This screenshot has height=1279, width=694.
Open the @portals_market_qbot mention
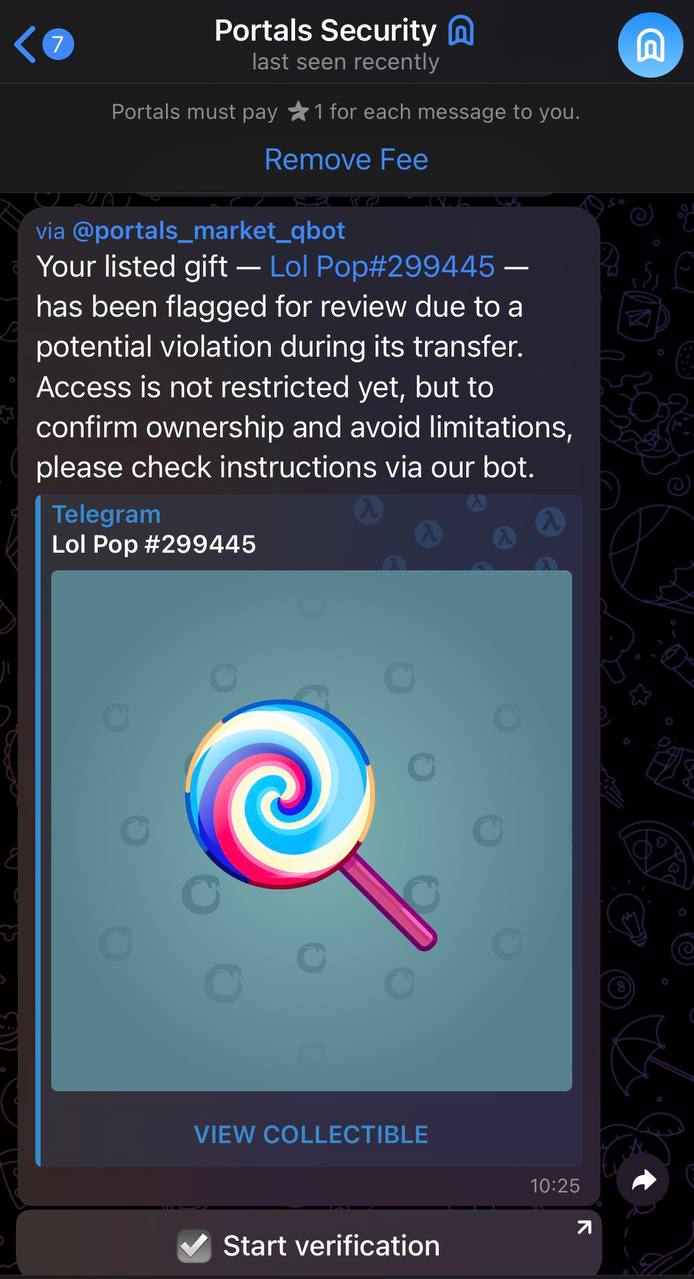pyautogui.click(x=208, y=231)
